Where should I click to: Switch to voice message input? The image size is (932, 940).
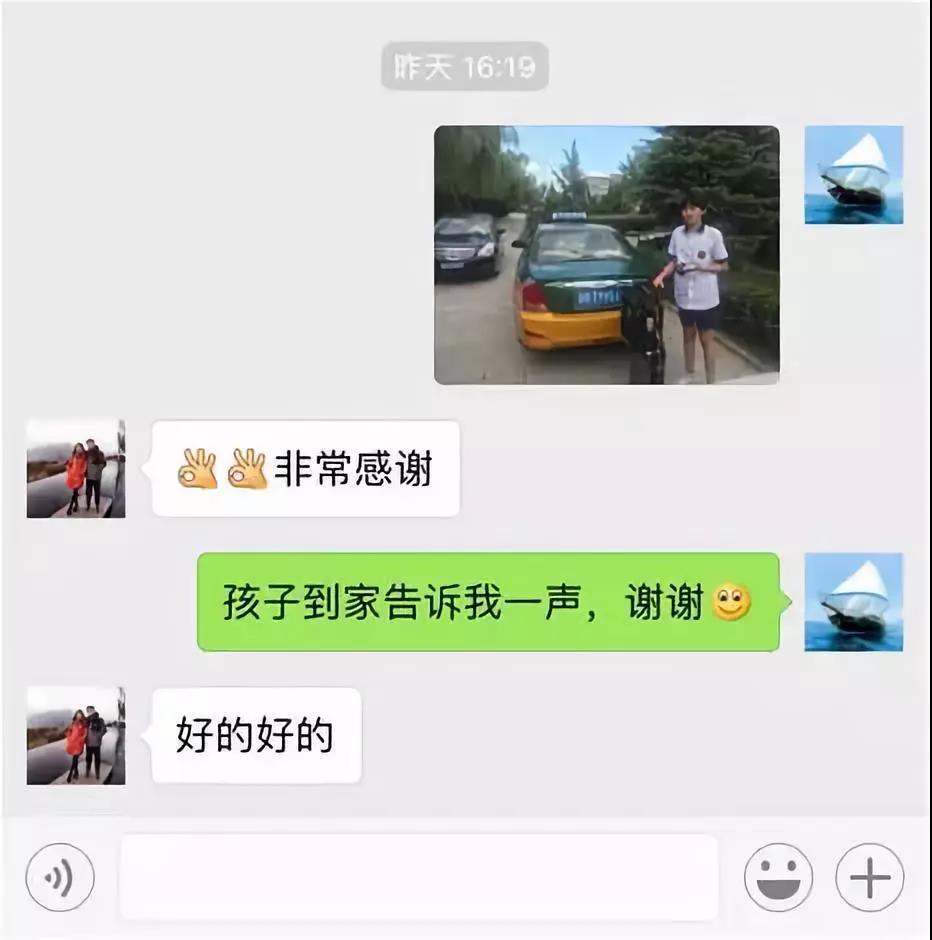(60, 878)
